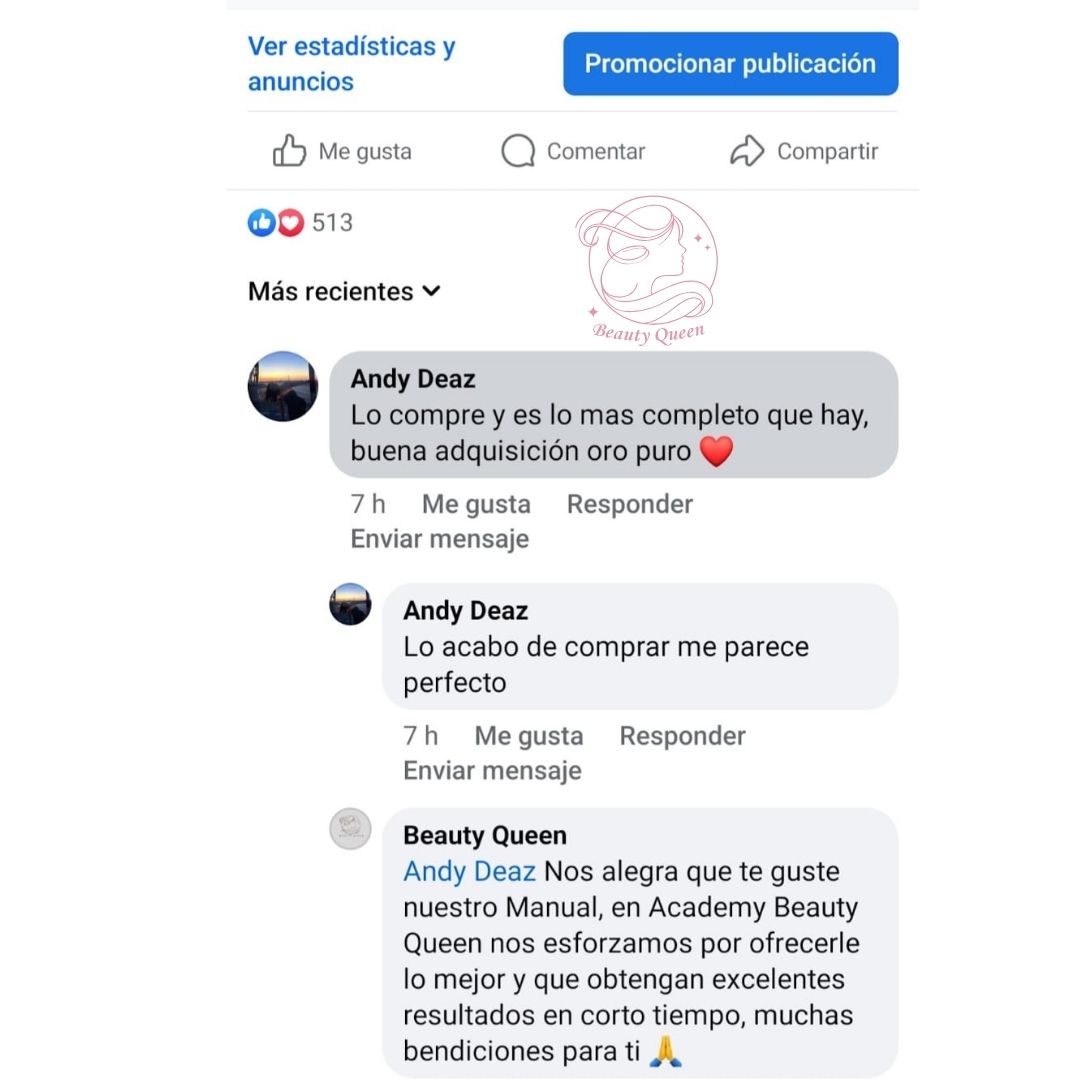This screenshot has height=1080, width=1080.
Task: Open Andy Deaz's profile from first comment
Action: [x=413, y=379]
